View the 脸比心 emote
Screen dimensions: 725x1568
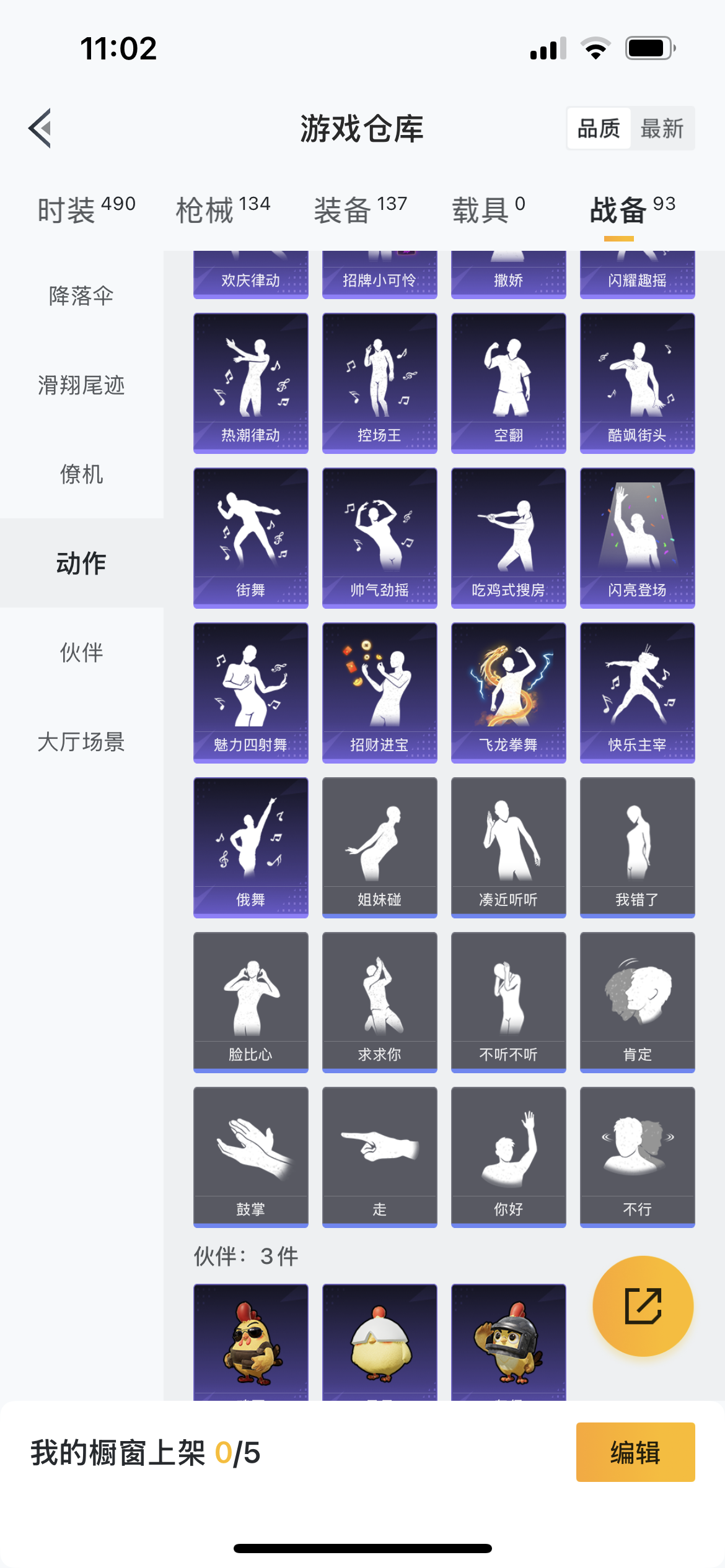pyautogui.click(x=250, y=1002)
